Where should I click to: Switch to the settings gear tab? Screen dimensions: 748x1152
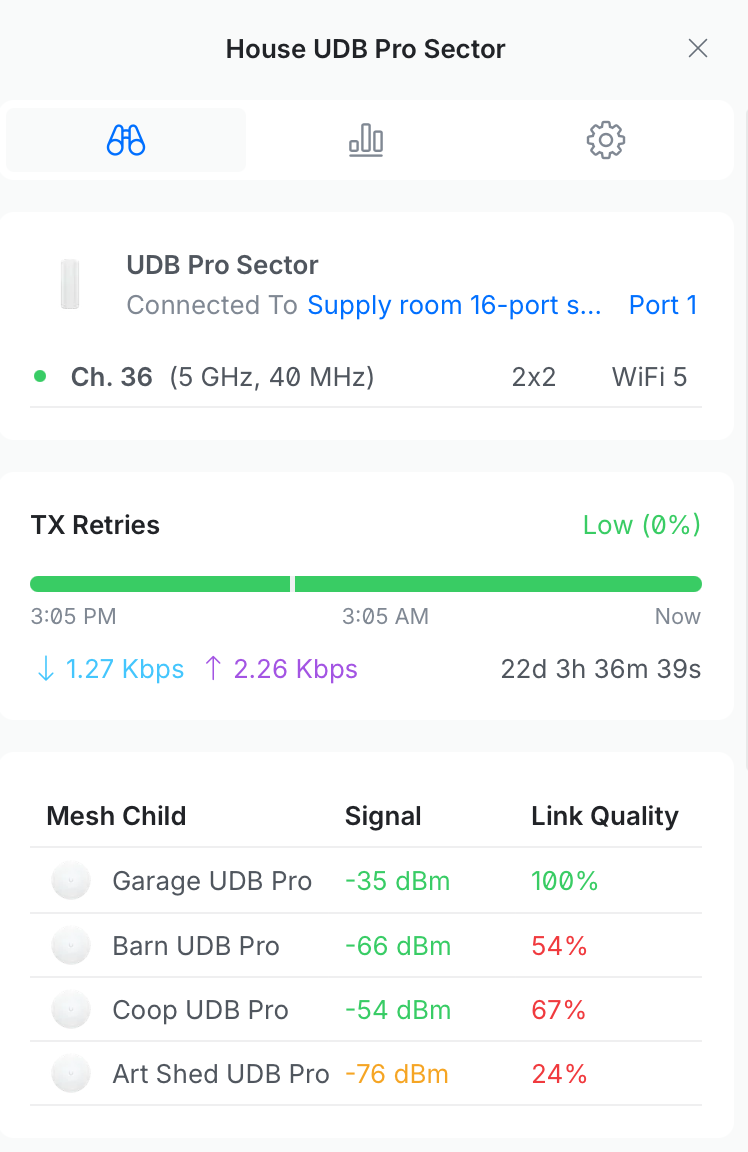click(605, 140)
